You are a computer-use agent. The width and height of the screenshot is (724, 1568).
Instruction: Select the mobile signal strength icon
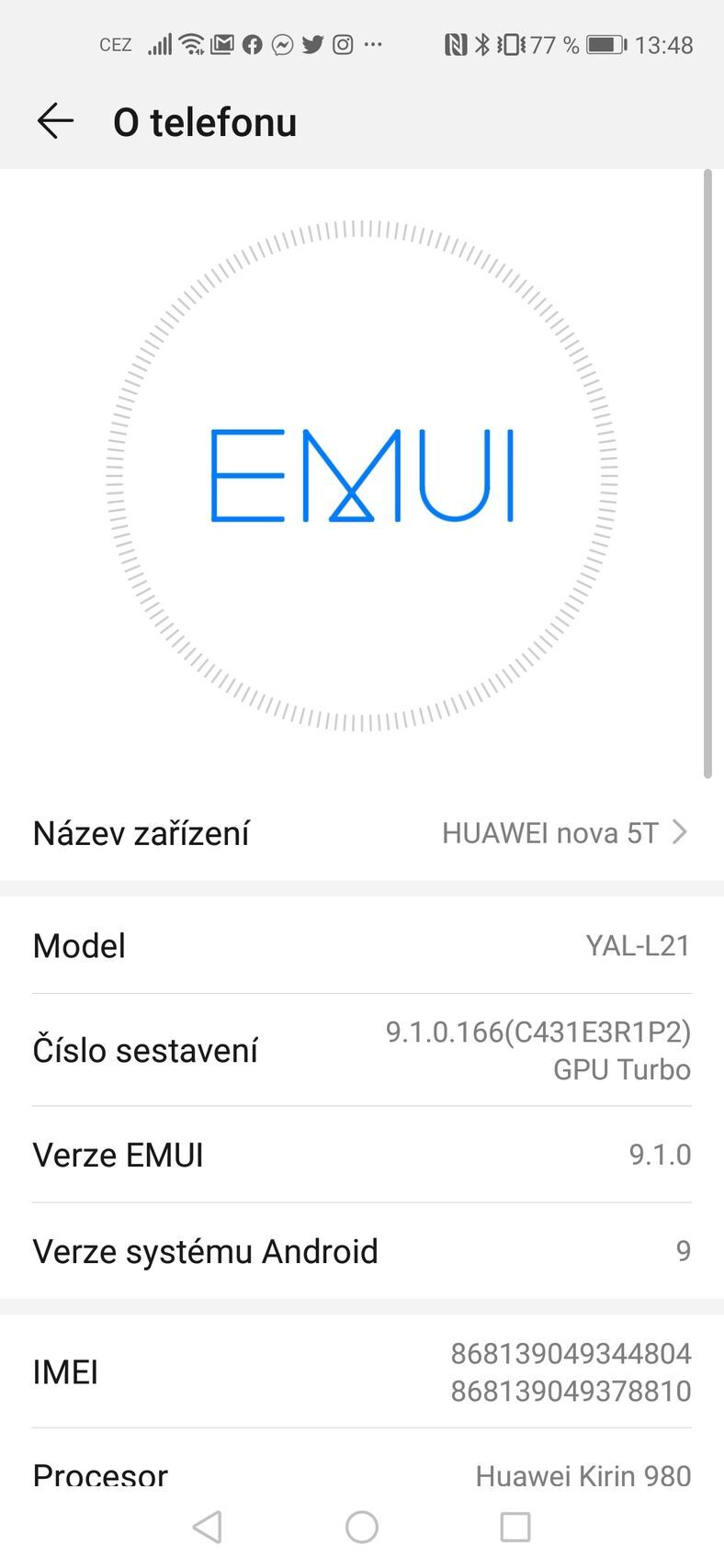tap(158, 44)
